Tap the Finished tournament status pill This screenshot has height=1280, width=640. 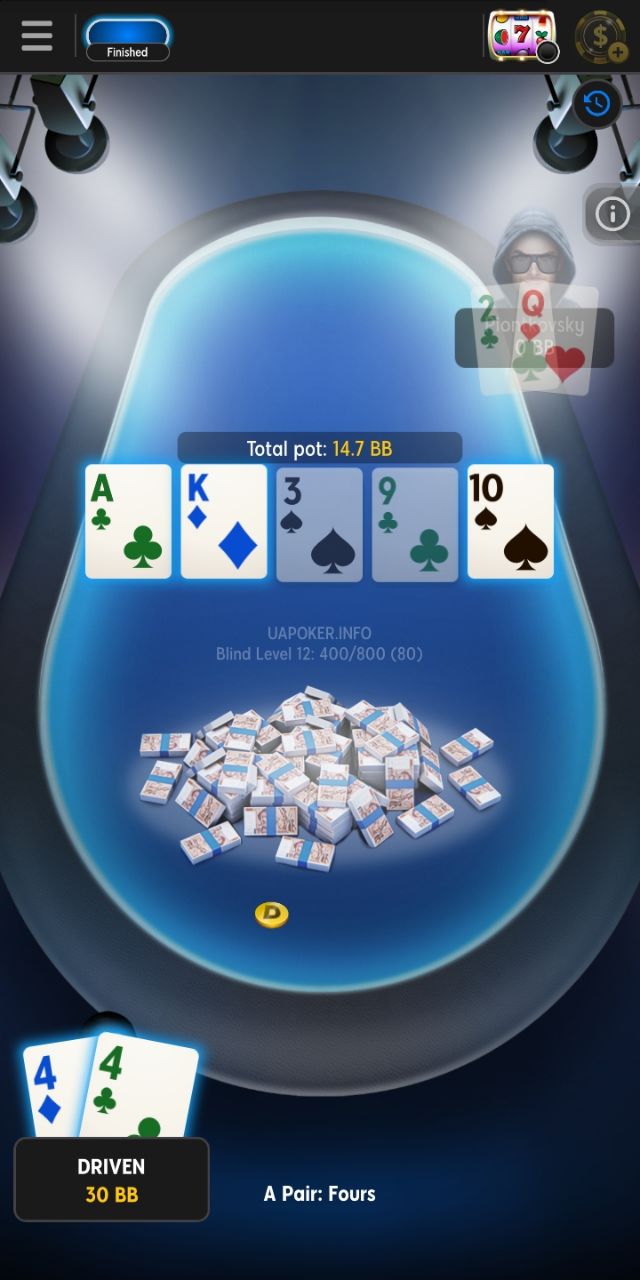tap(127, 39)
